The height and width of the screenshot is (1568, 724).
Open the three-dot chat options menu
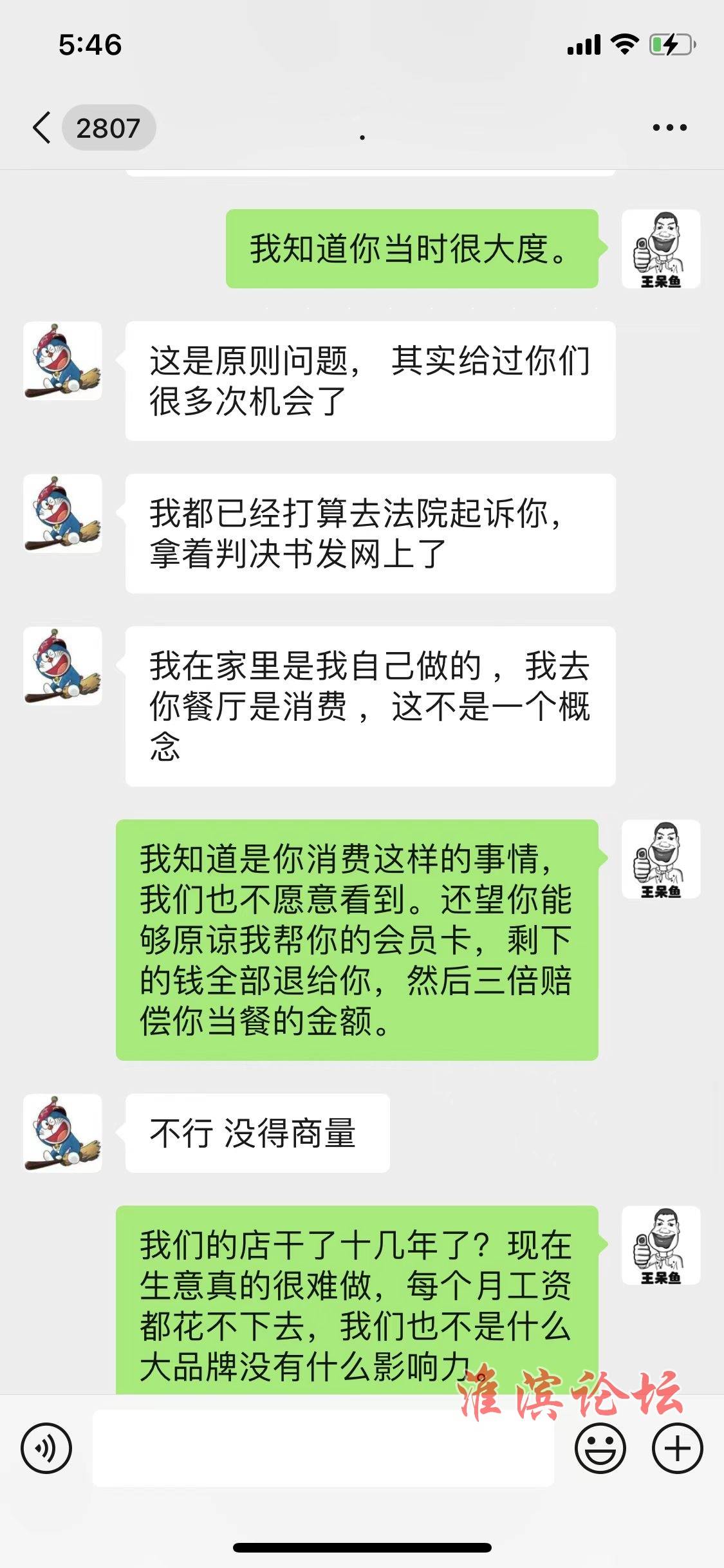(x=669, y=127)
